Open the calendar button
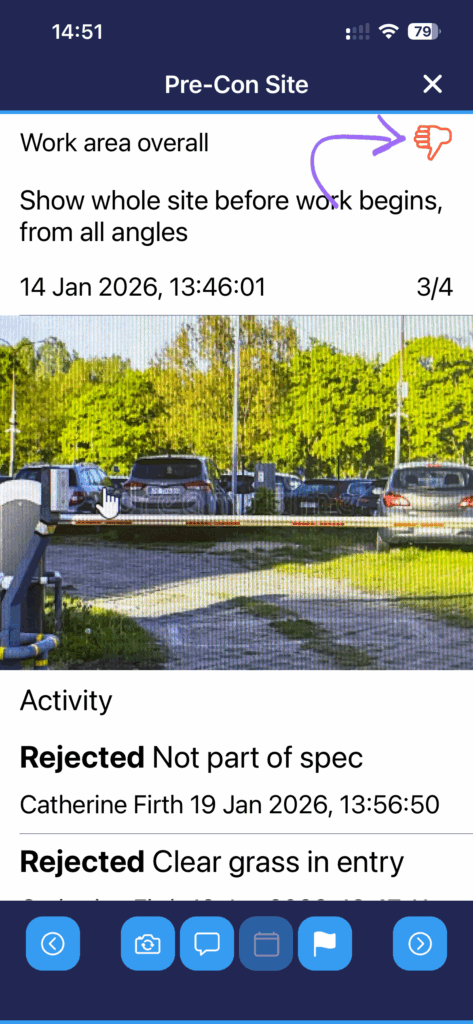 click(266, 944)
